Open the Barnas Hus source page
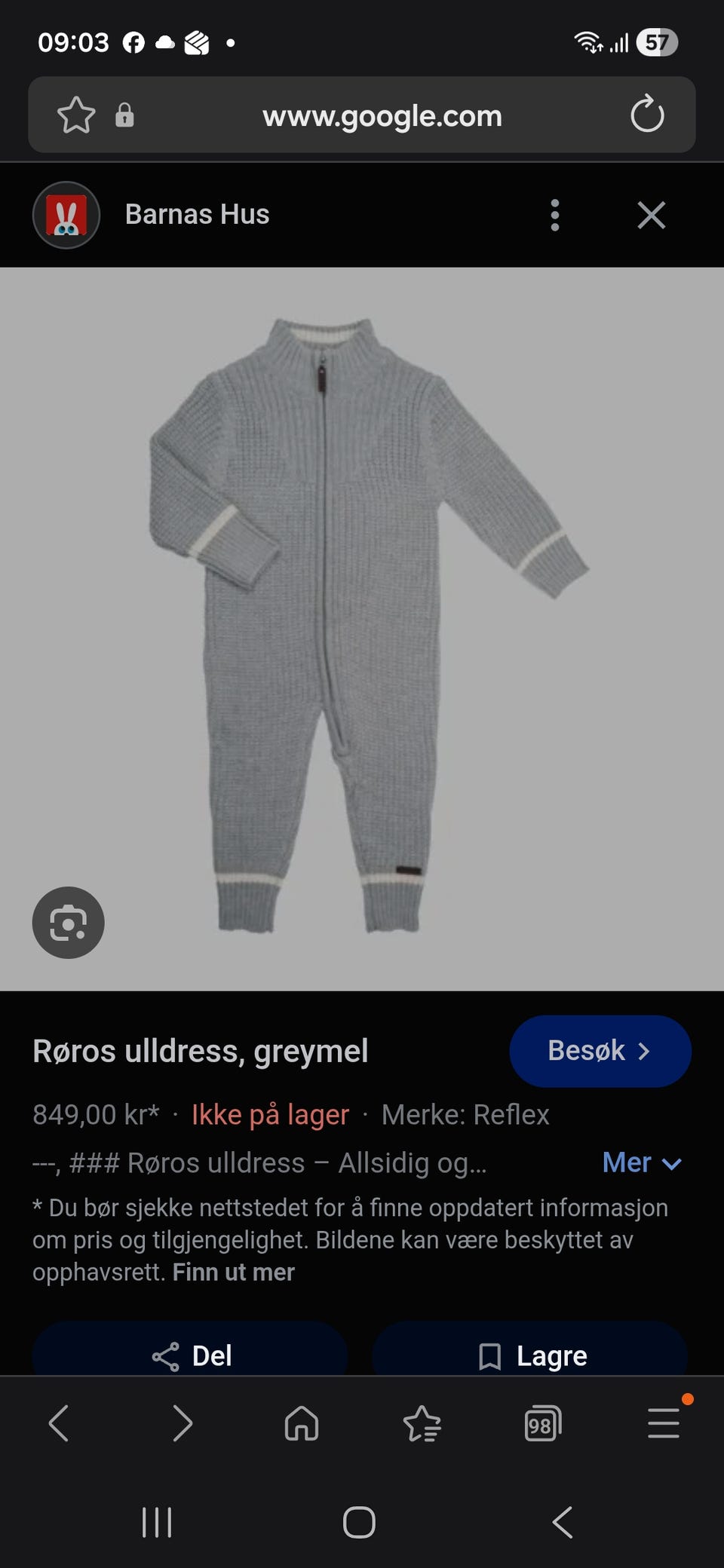This screenshot has width=724, height=1568. point(197,215)
